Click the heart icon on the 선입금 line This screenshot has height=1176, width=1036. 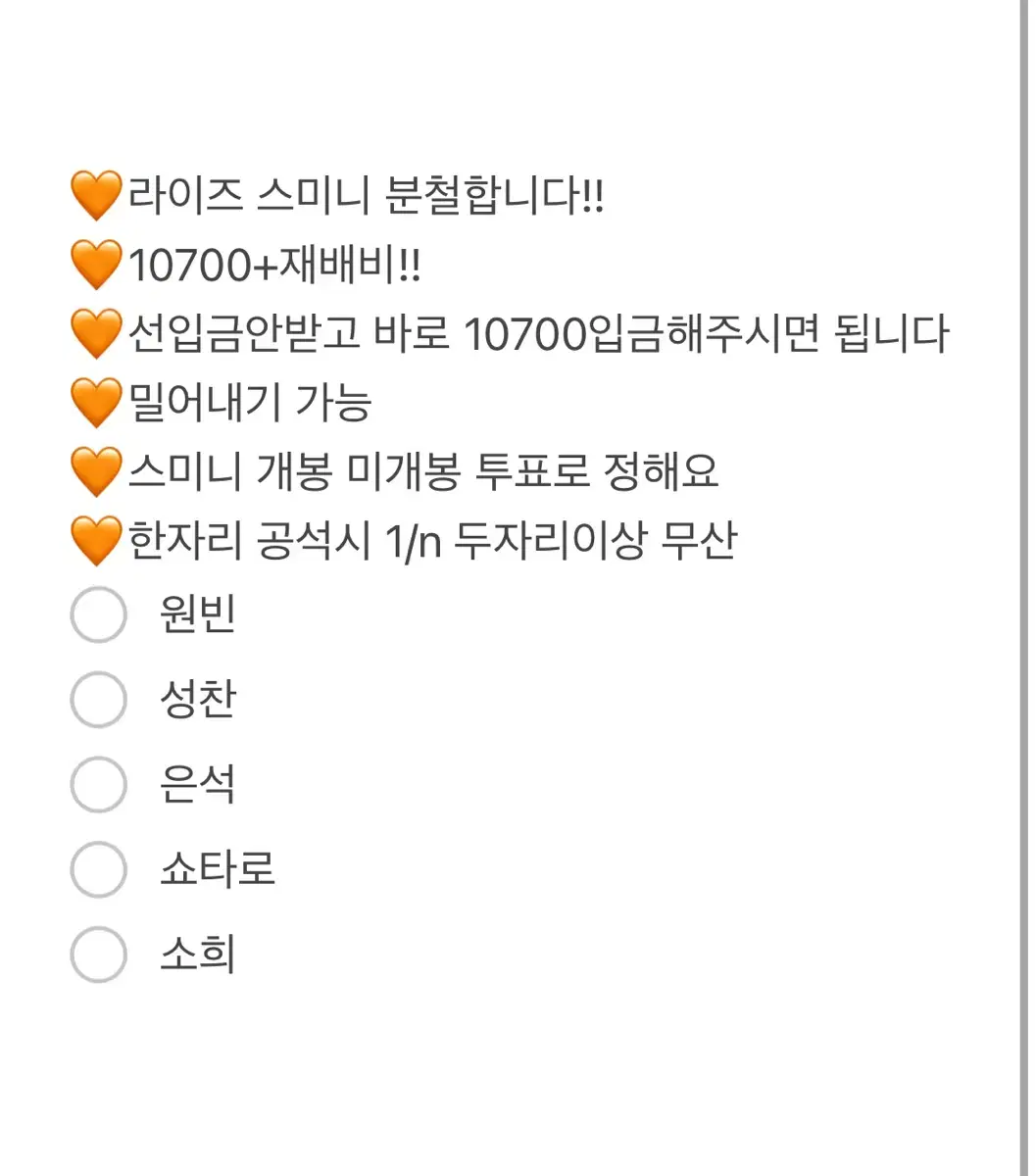pyautogui.click(x=96, y=333)
